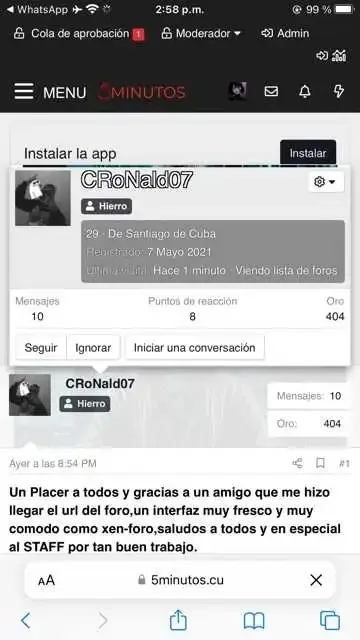Open the Admin panel link
This screenshot has width=360, height=640.
[285, 33]
